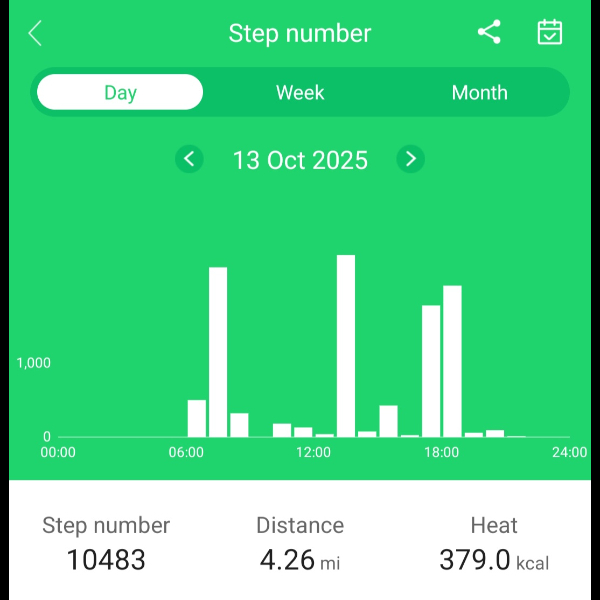Go to the next day
The image size is (600, 600).
point(410,159)
